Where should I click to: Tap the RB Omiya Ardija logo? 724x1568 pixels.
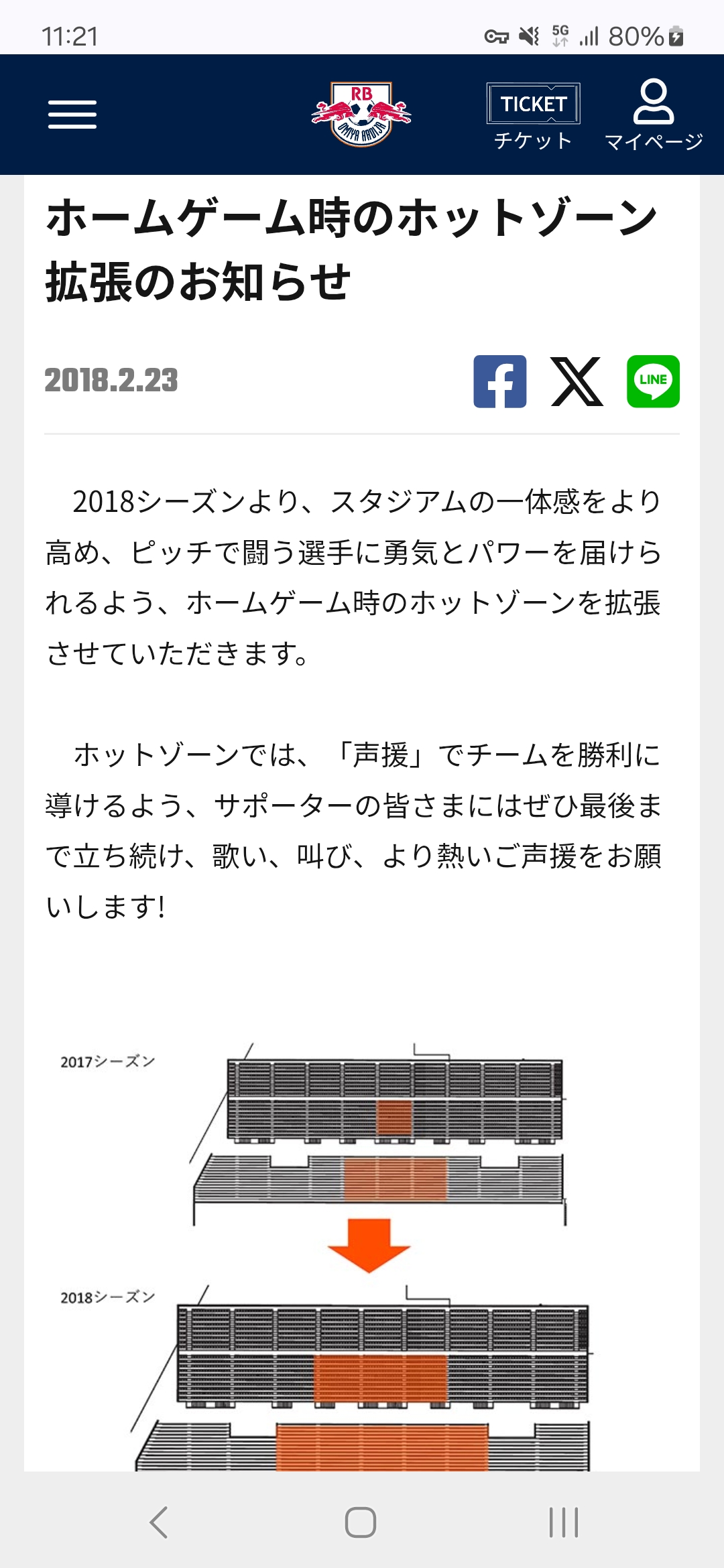[x=361, y=114]
